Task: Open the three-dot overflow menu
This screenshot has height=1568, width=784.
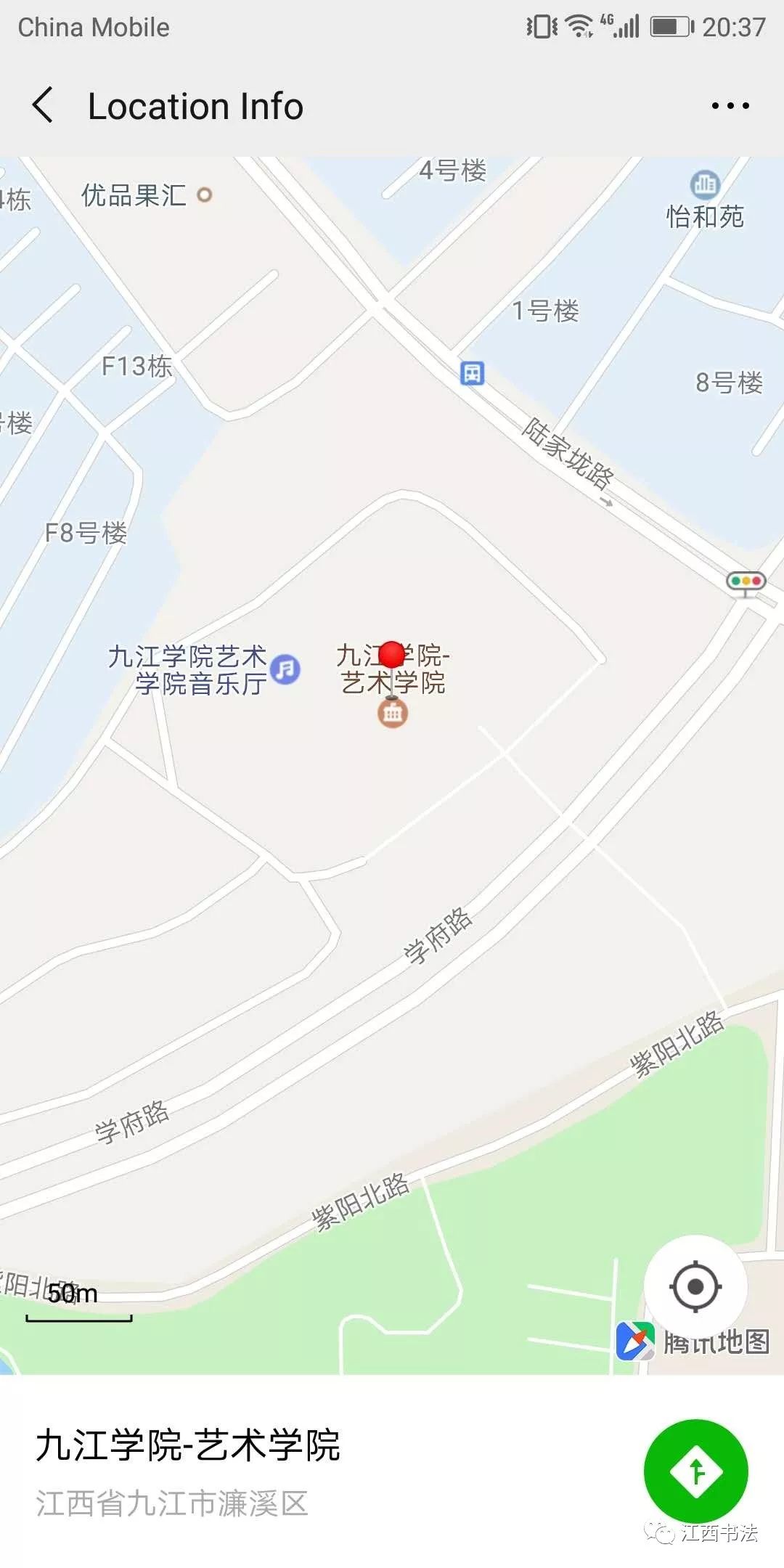Action: pyautogui.click(x=730, y=106)
